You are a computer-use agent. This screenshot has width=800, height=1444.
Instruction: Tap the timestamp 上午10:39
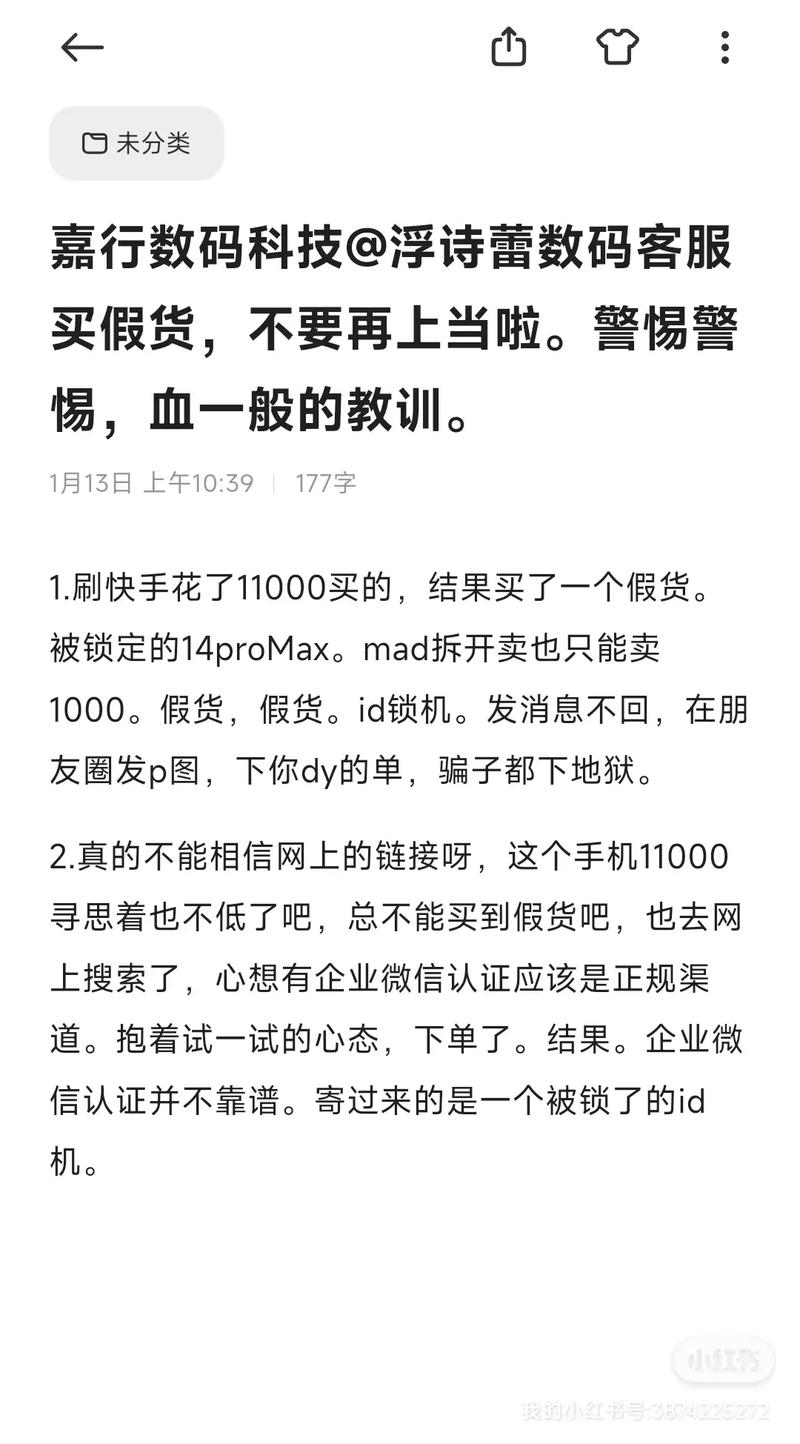pyautogui.click(x=198, y=483)
